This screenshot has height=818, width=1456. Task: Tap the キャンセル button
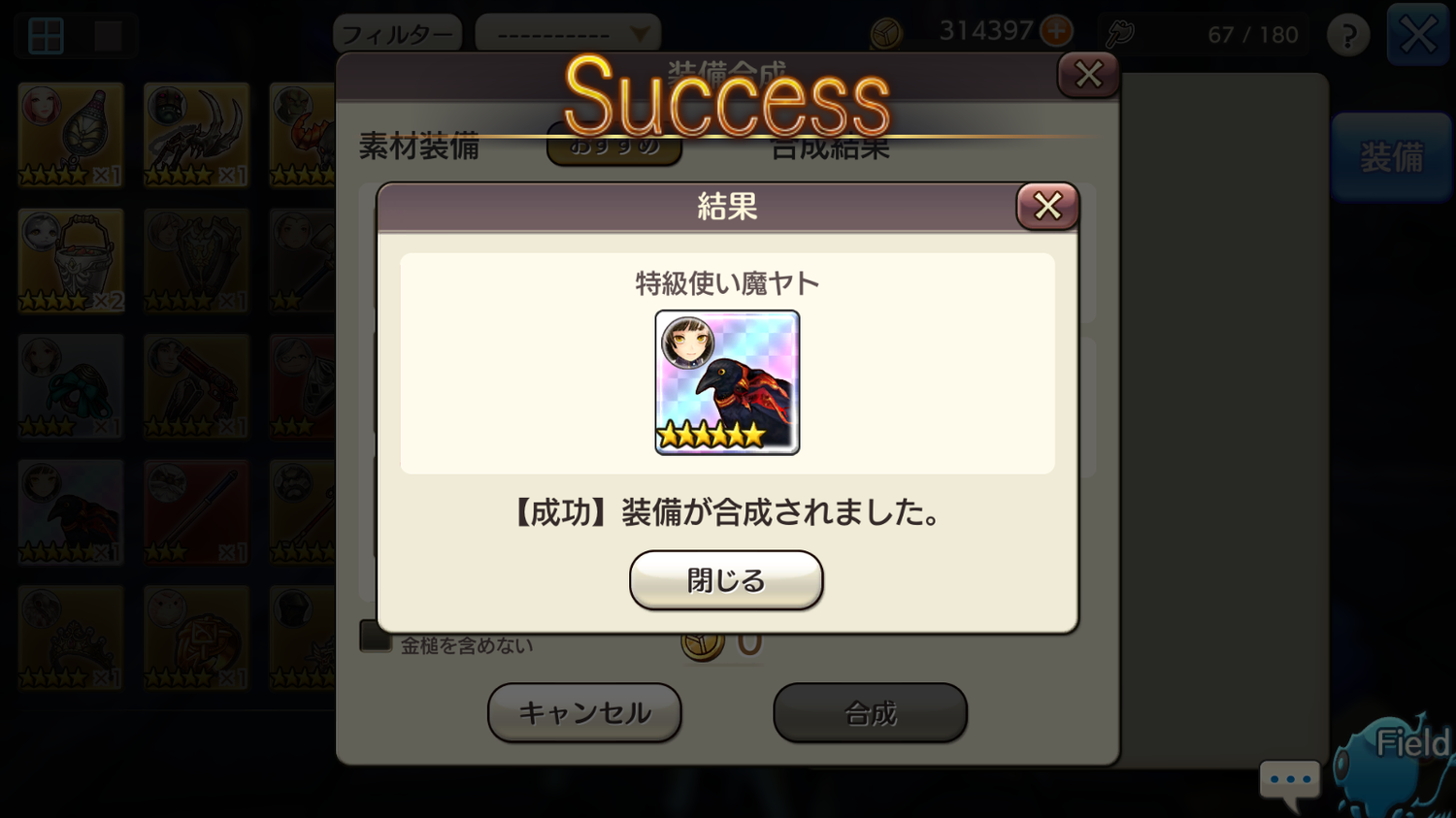[584, 713]
